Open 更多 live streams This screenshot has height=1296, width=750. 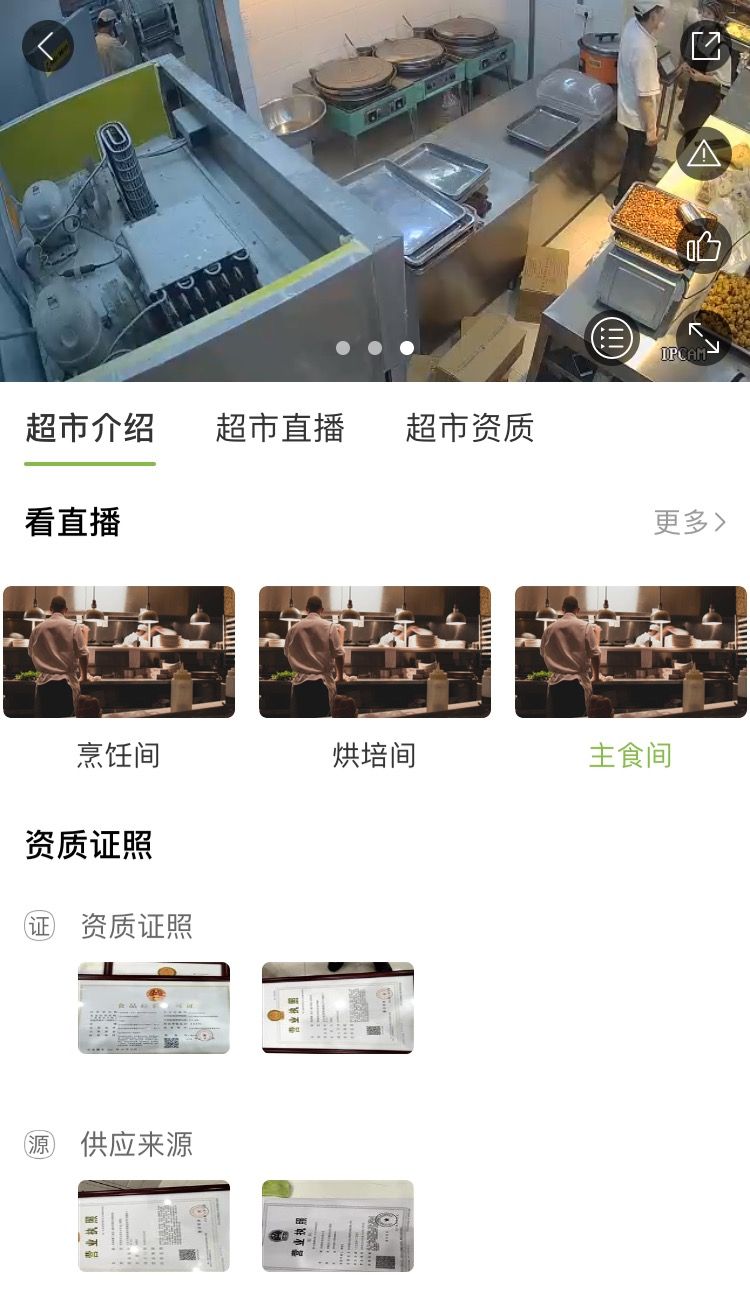click(689, 522)
